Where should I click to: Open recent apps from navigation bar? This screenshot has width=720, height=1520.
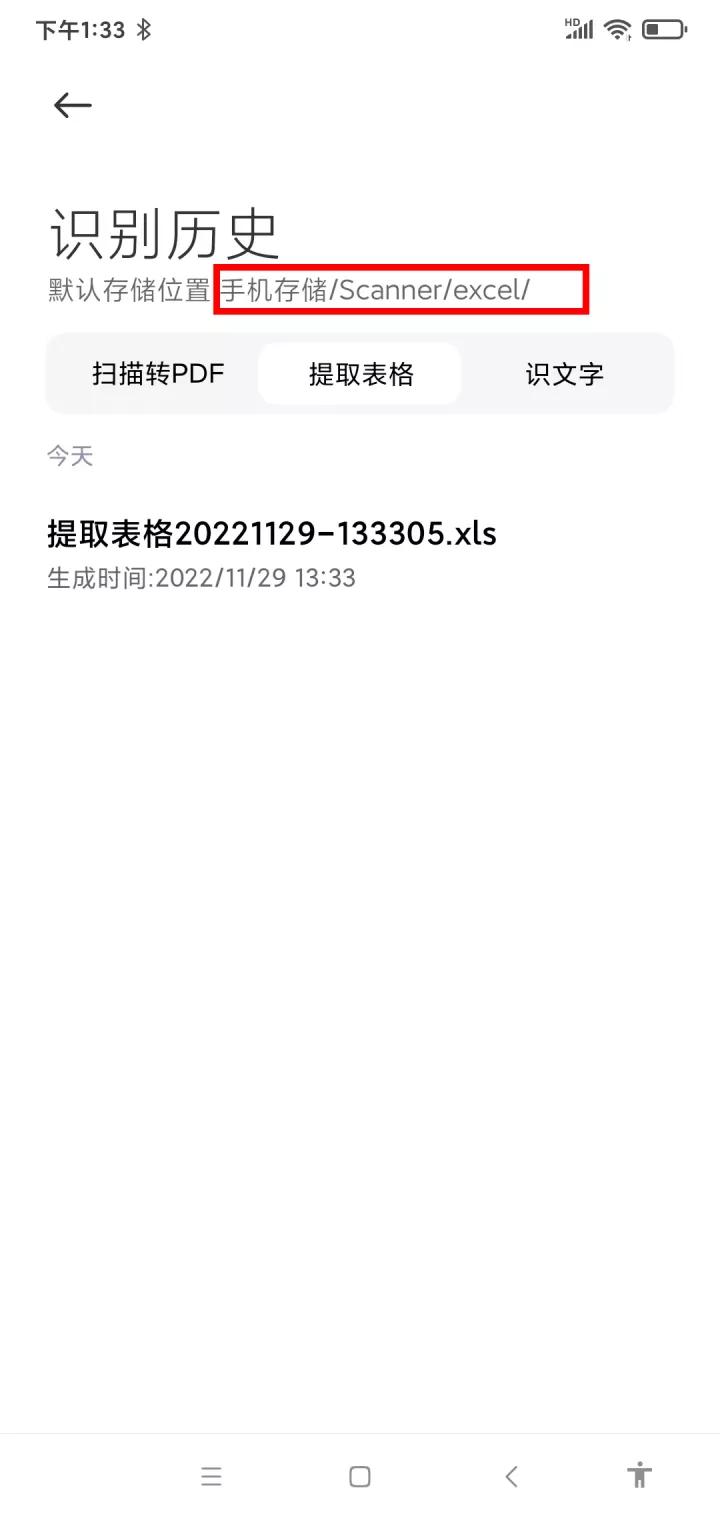[211, 1476]
